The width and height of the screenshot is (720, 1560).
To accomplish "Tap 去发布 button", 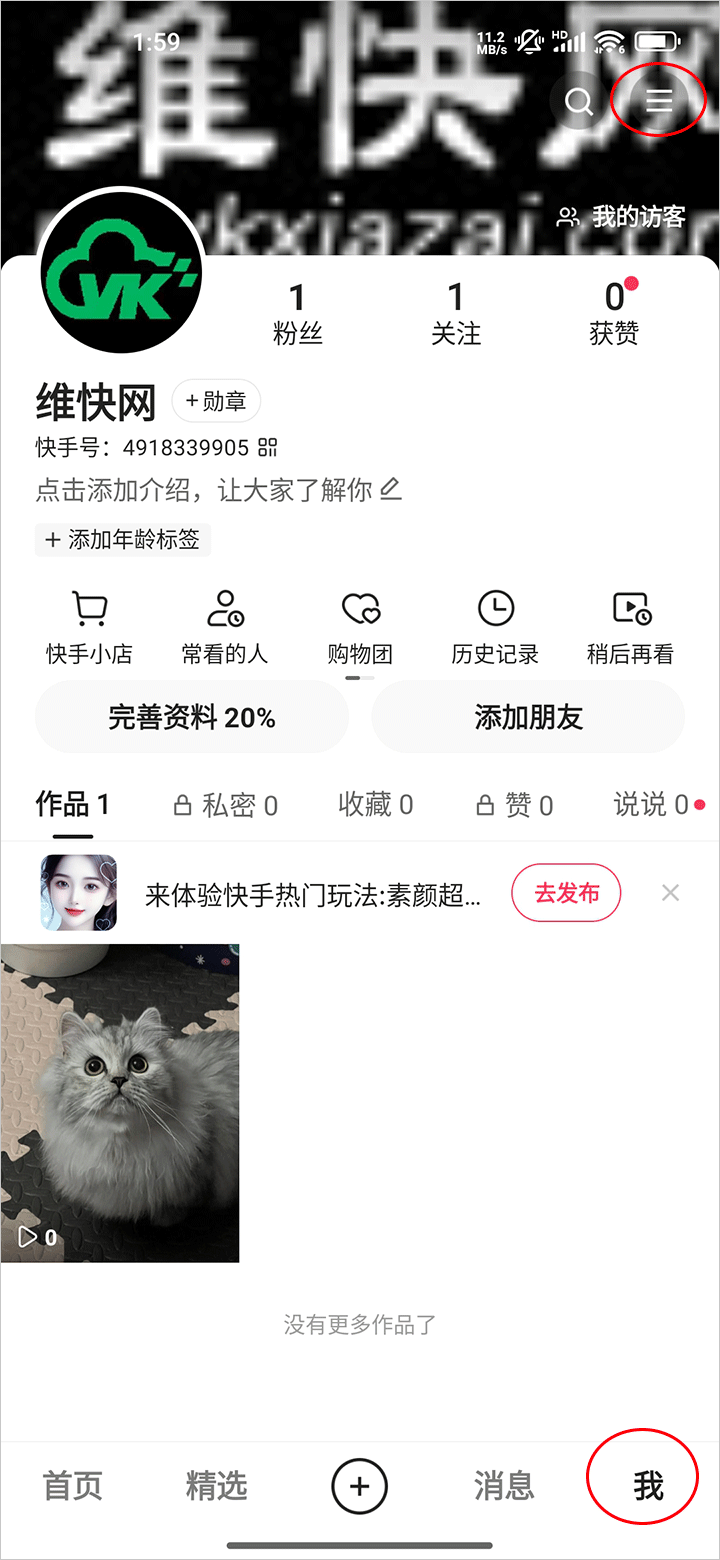I will 566,892.
